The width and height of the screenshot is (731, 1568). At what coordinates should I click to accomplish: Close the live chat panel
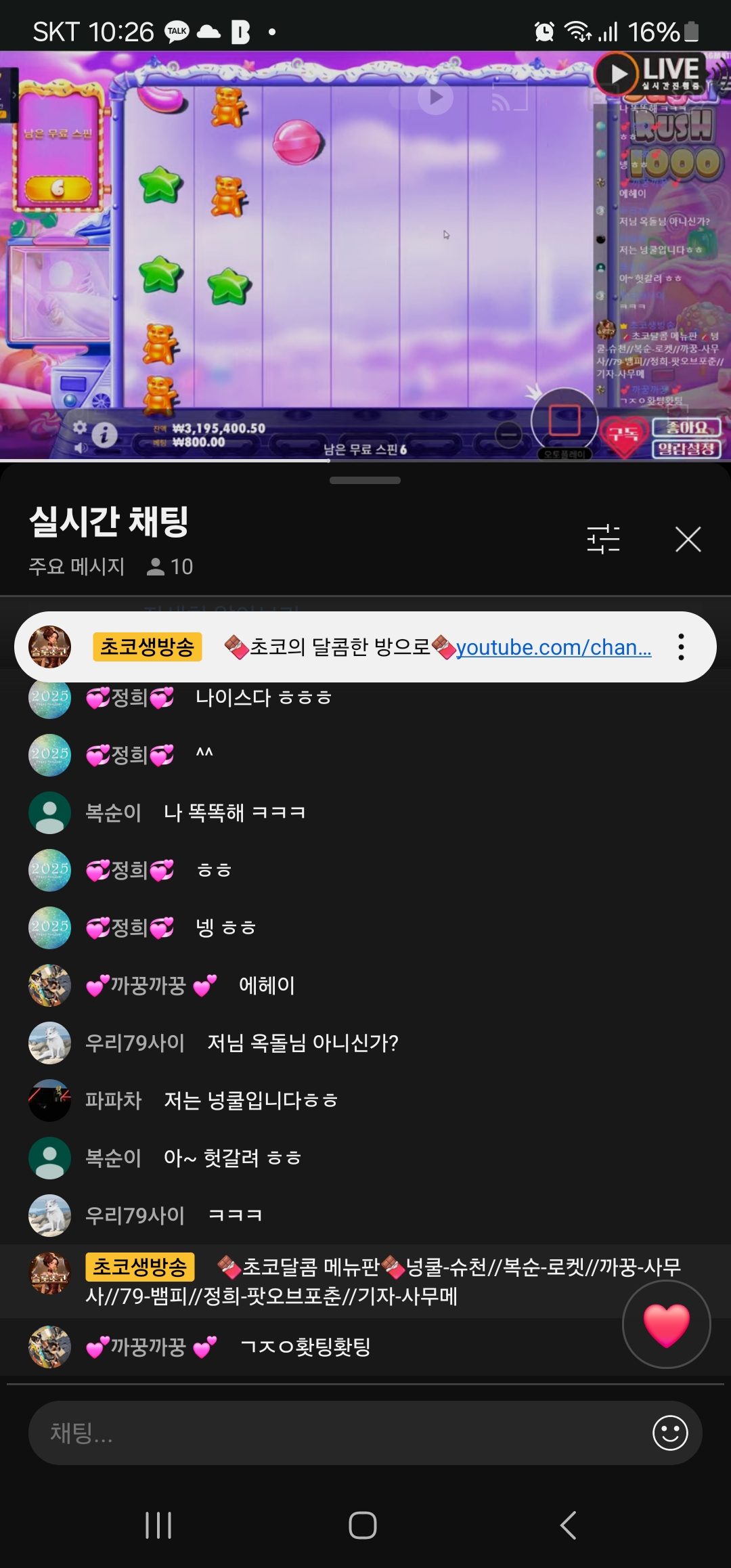coord(688,540)
